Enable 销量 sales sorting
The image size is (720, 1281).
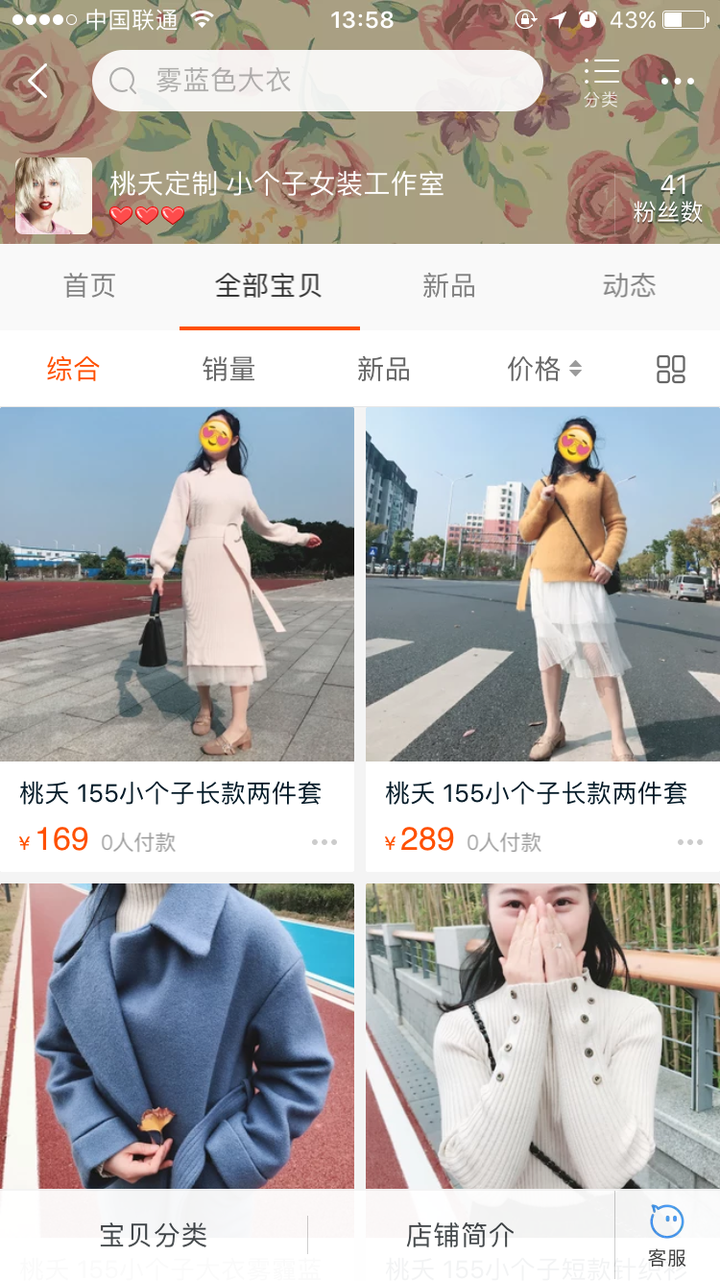point(227,368)
